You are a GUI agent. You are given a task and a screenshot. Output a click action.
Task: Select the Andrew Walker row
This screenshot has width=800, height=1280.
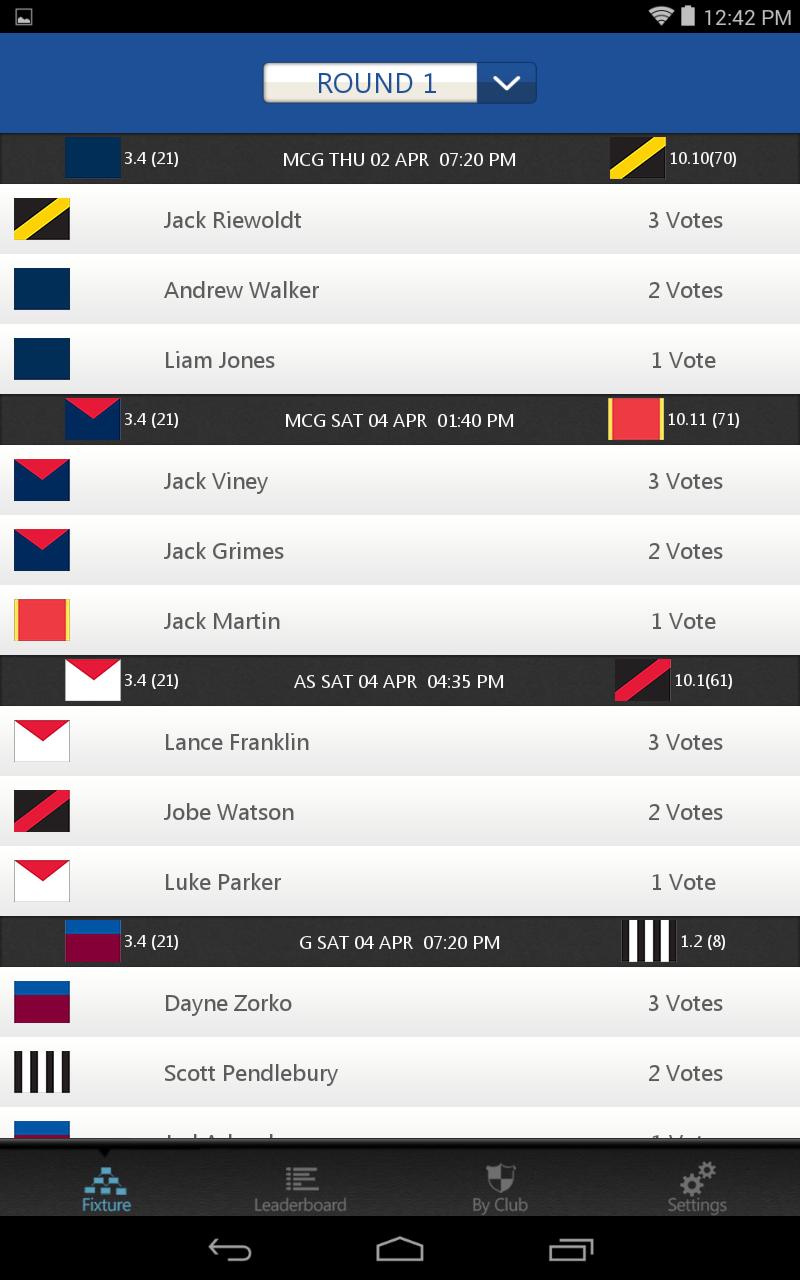click(400, 290)
